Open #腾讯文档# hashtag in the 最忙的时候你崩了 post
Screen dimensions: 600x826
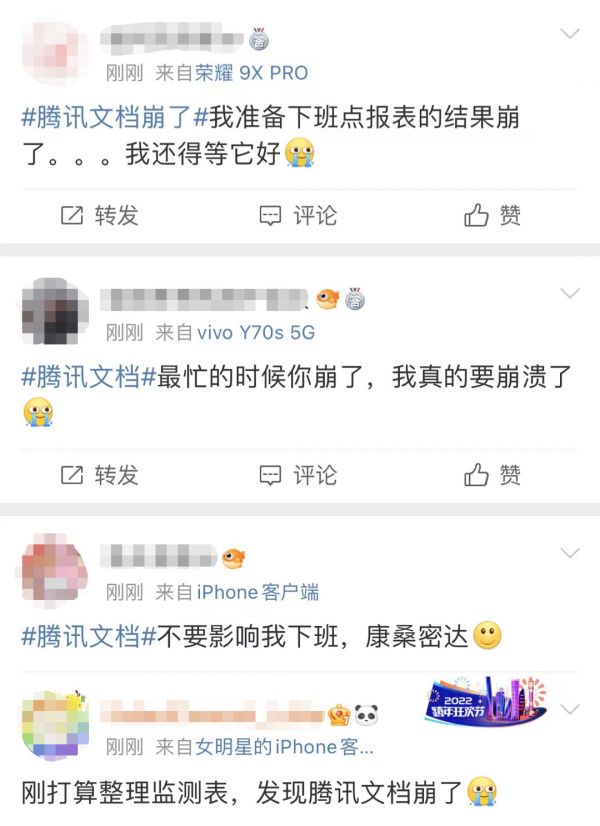[88, 377]
